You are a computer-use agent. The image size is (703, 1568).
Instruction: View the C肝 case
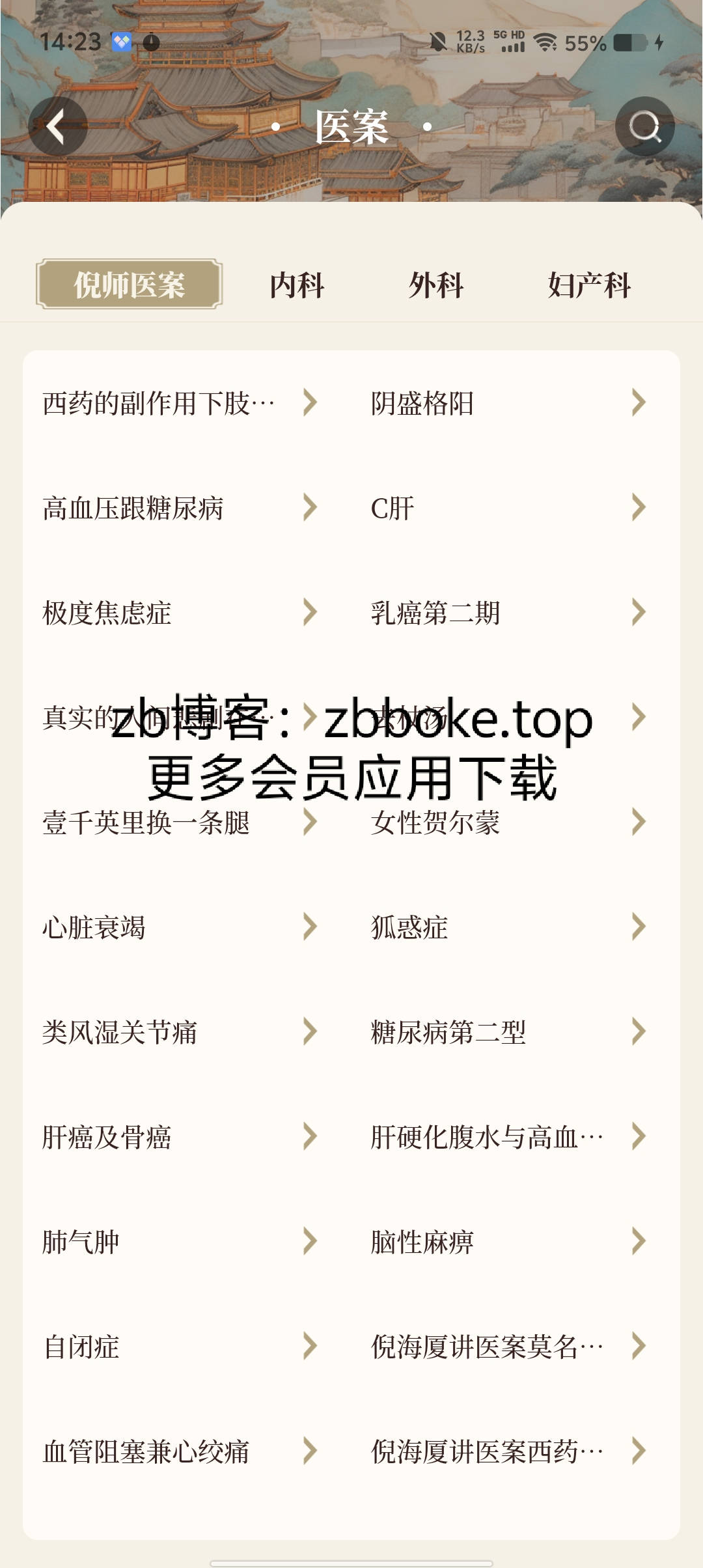pos(508,508)
